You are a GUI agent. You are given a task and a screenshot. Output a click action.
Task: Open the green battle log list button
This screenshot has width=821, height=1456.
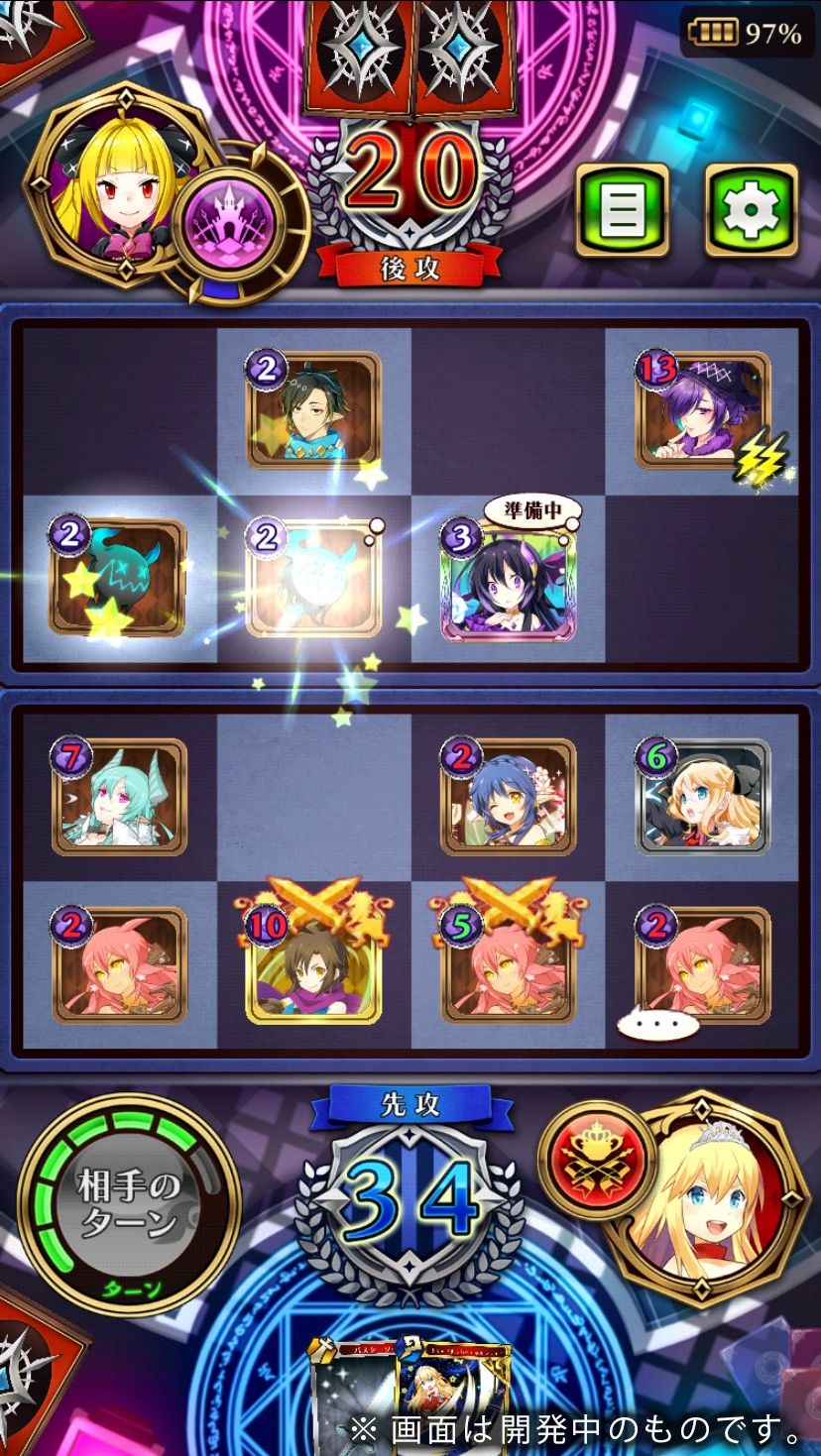coord(622,209)
